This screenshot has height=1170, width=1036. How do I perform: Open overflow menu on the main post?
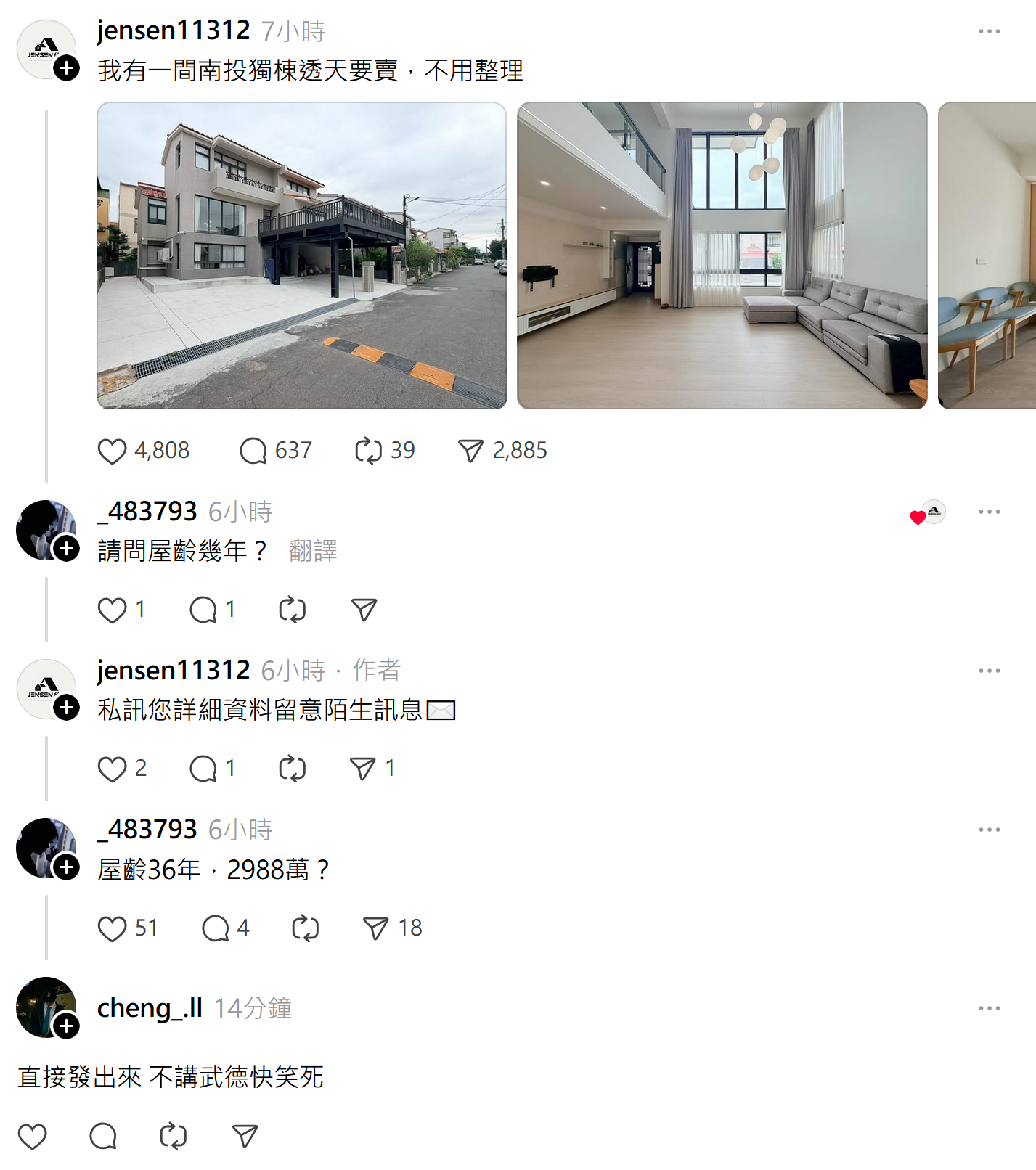click(x=989, y=32)
